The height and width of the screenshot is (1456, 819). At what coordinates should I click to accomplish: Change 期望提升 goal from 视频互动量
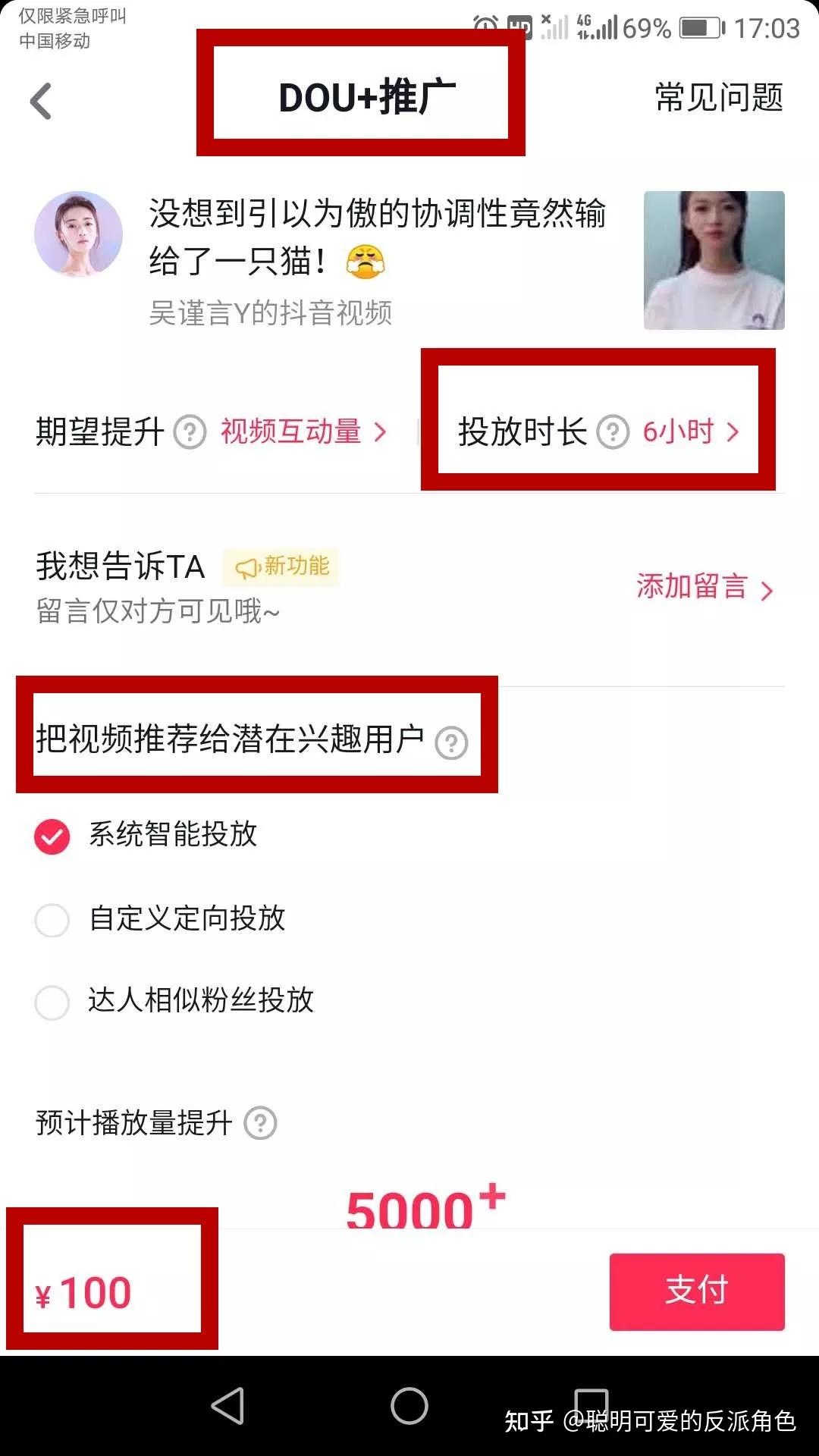tap(303, 432)
